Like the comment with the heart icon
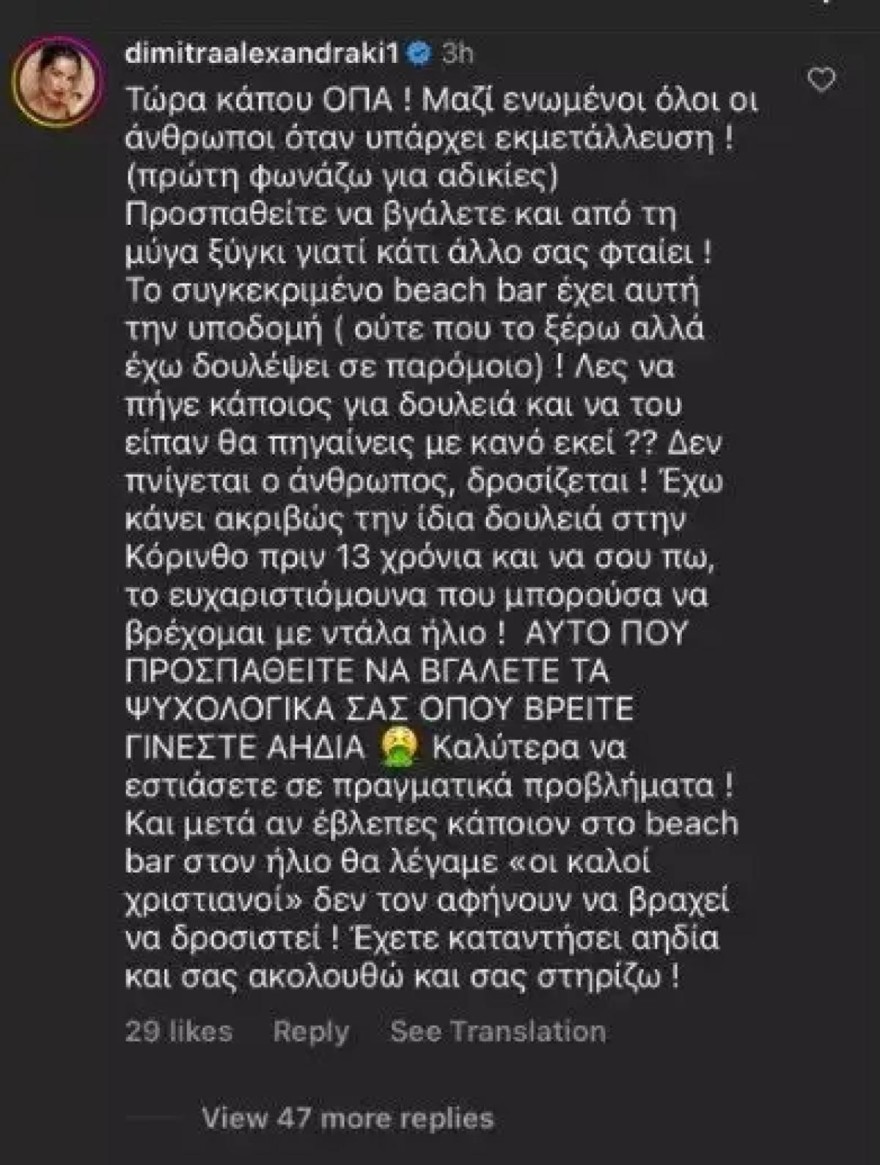This screenshot has width=880, height=1165. [821, 81]
